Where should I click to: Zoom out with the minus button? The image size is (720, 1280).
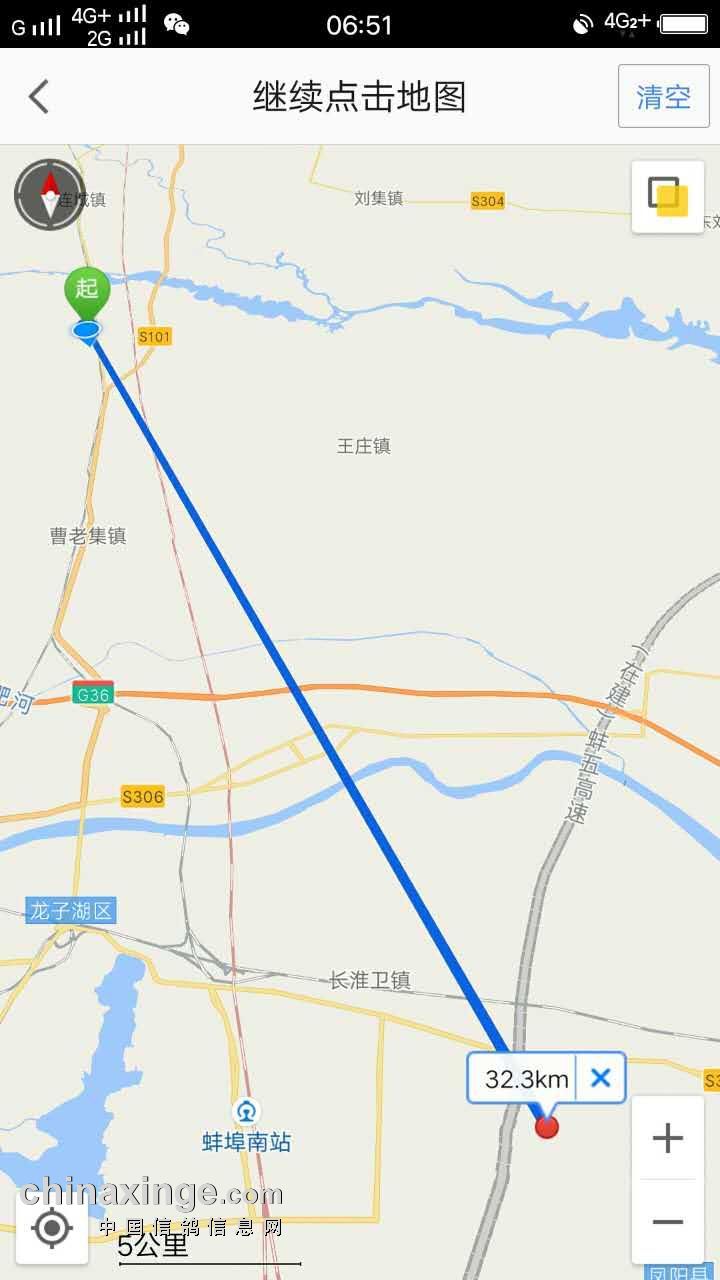click(667, 1222)
